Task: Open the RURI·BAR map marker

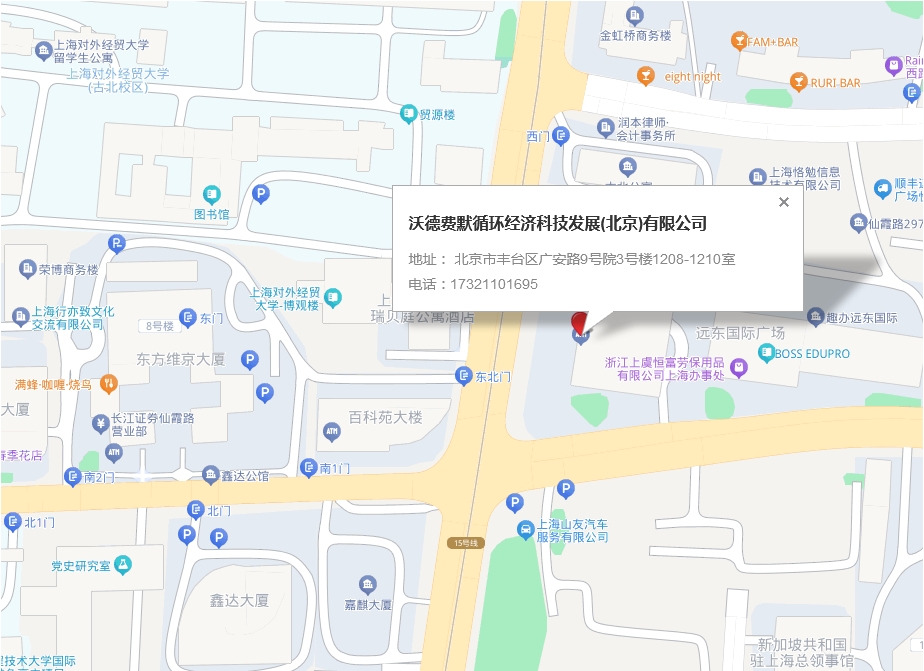Action: coord(798,82)
